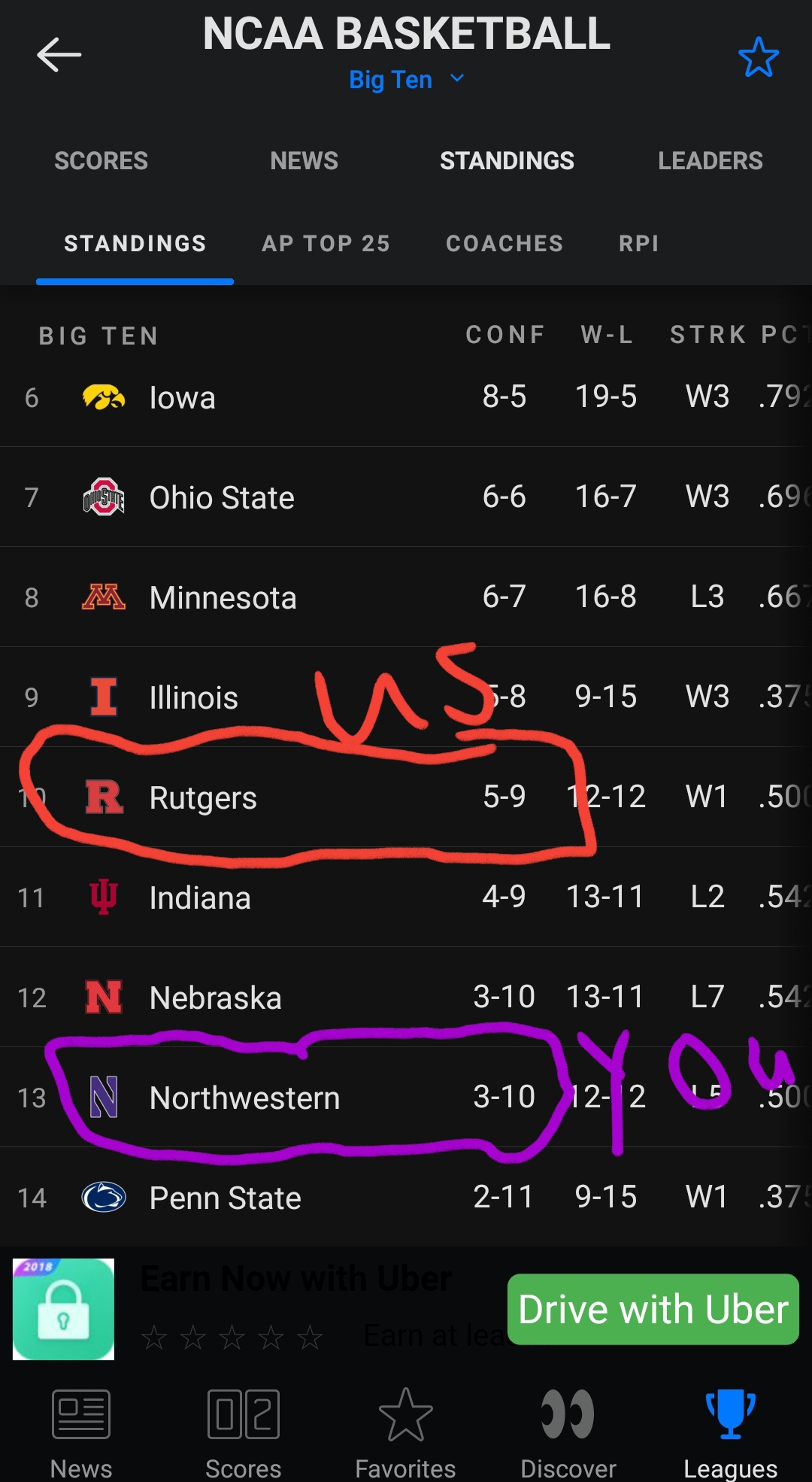
Task: Switch to the RPI sub-tab
Action: click(639, 243)
